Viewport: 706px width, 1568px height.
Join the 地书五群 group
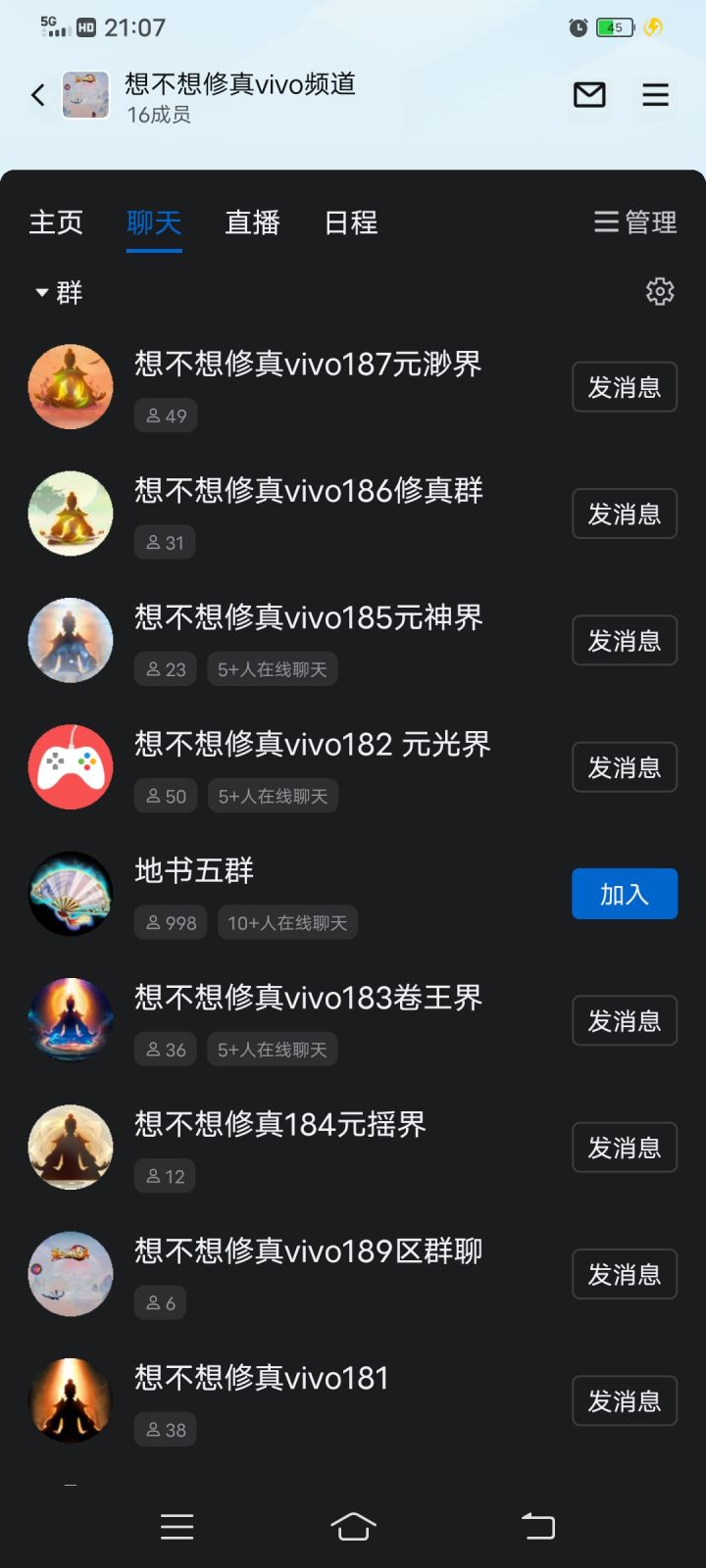(x=625, y=894)
